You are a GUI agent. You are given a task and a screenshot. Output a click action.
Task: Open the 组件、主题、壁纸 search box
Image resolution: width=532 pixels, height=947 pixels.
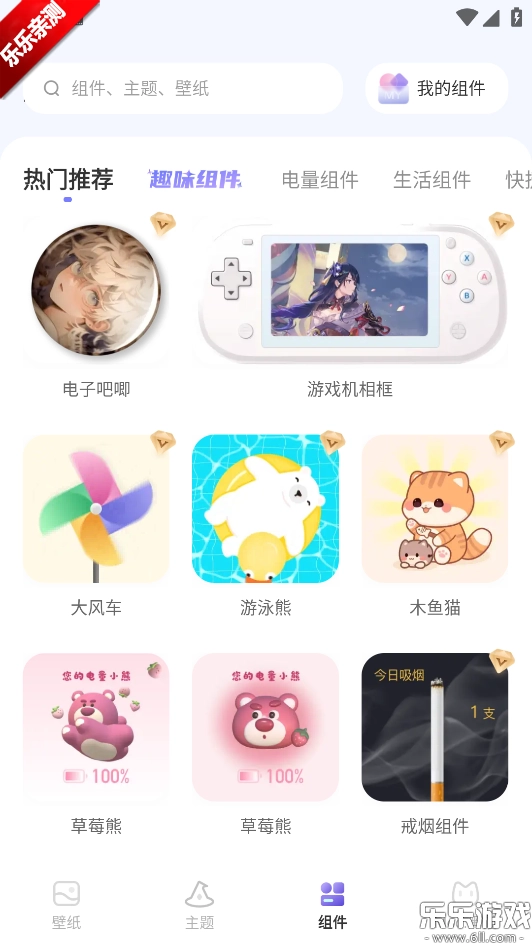[x=183, y=88]
